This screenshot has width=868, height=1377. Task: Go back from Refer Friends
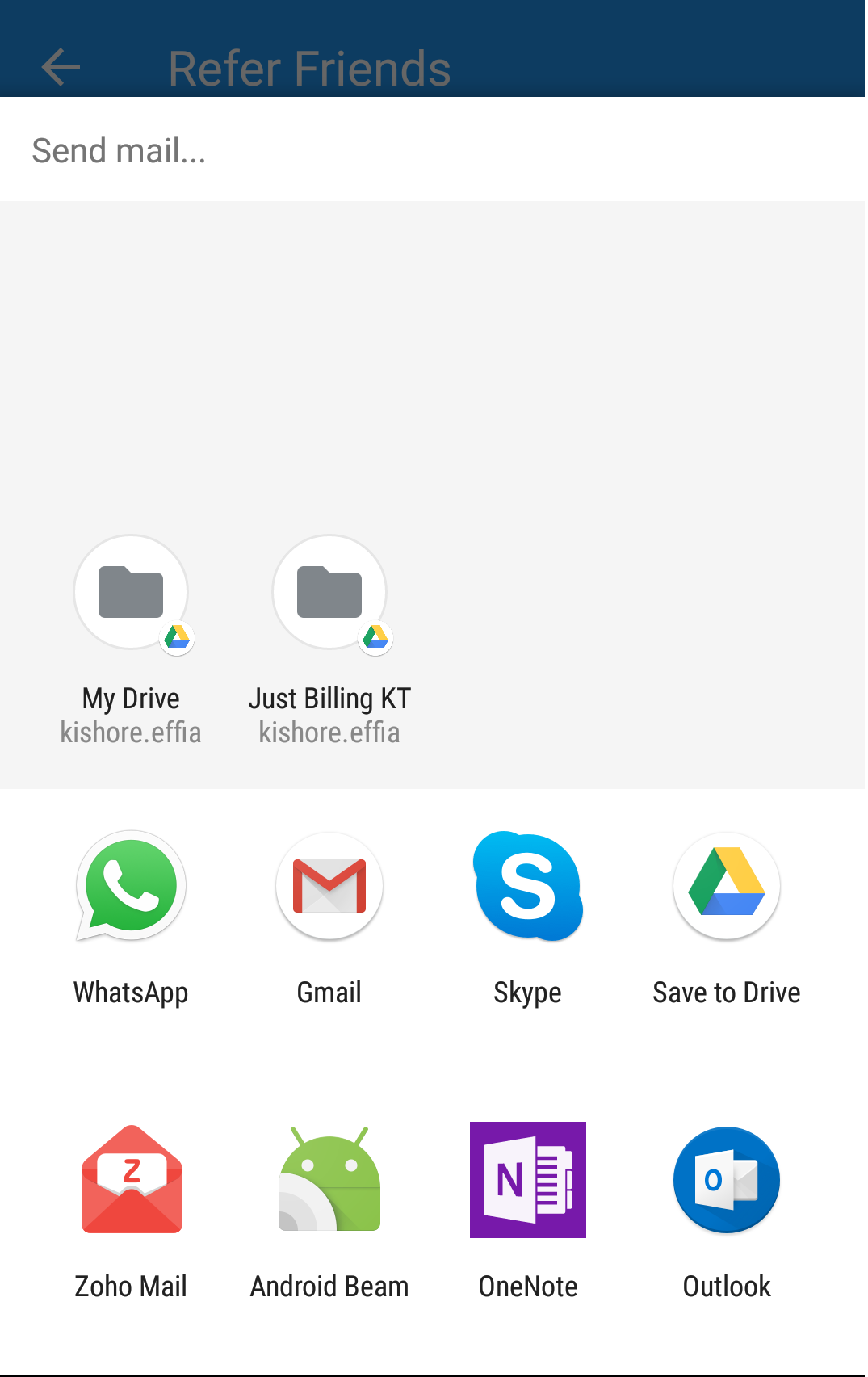click(x=61, y=67)
